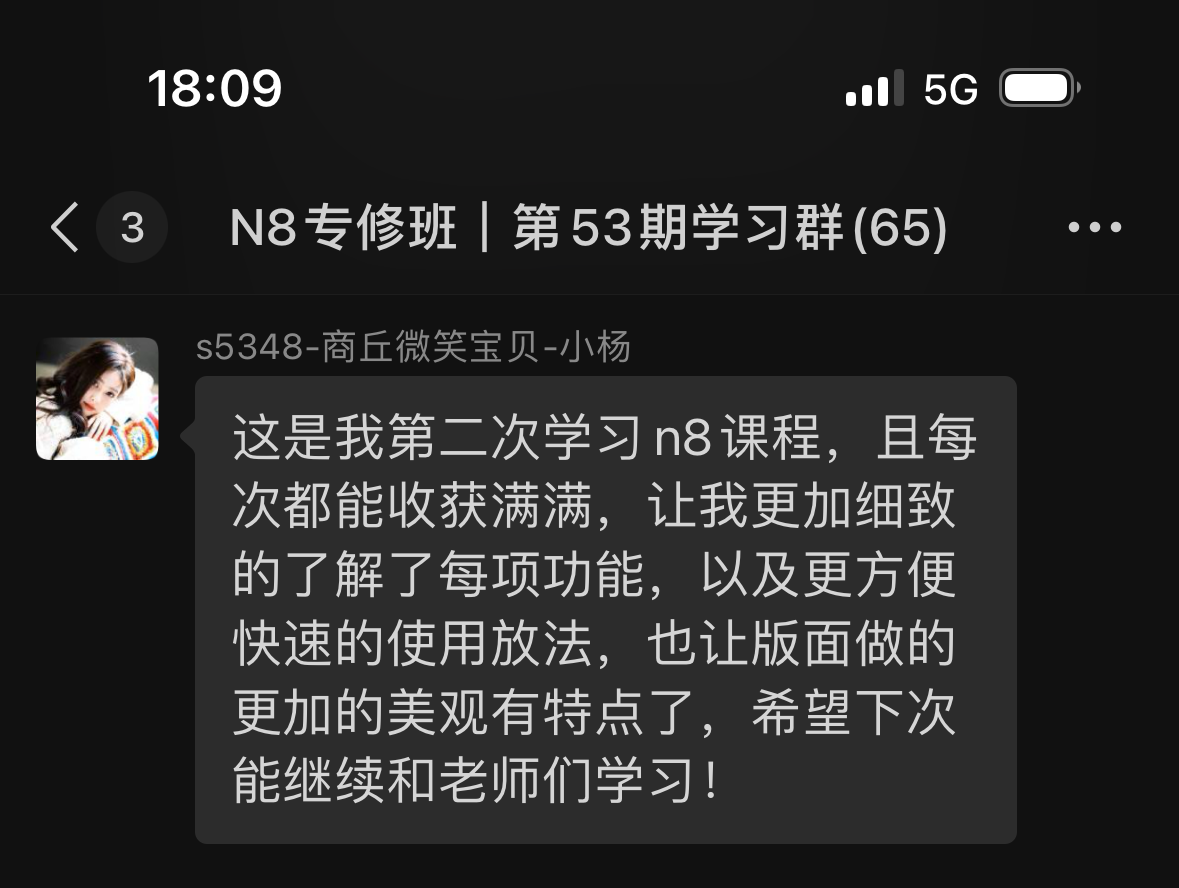
Task: Open the group chat overflow menu
Action: tap(1094, 228)
